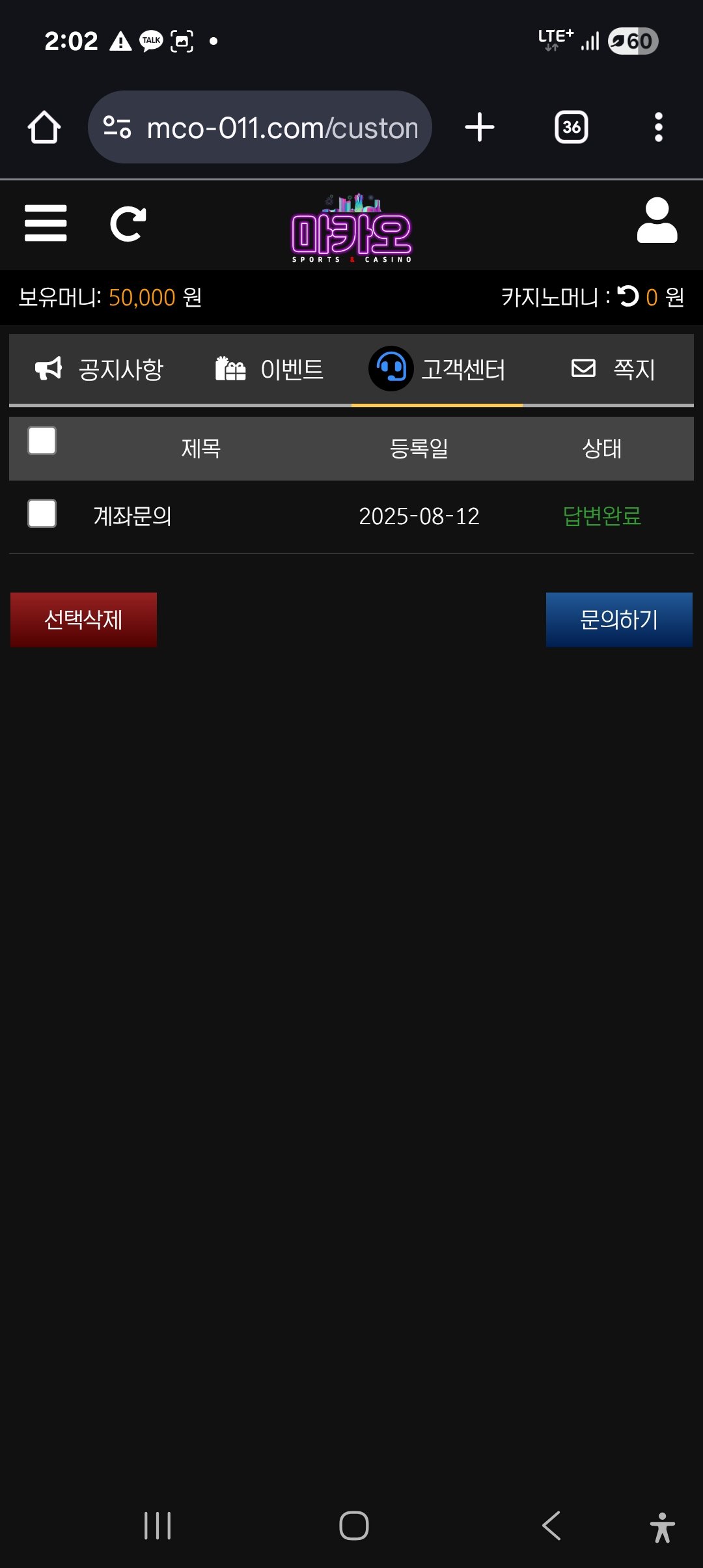
Task: Switch to the 공지사항 tab
Action: [99, 369]
